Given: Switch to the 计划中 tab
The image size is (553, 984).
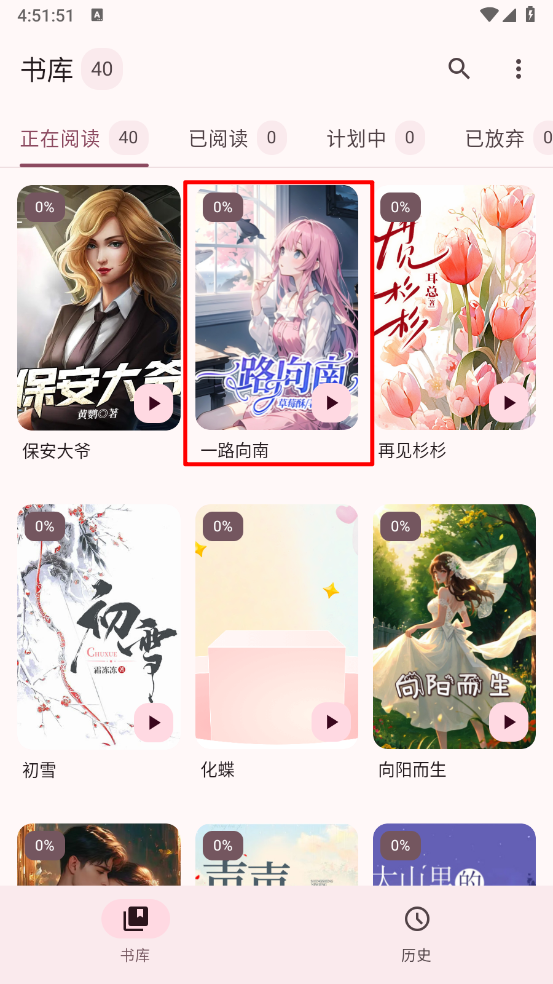Looking at the screenshot, I should coord(375,138).
